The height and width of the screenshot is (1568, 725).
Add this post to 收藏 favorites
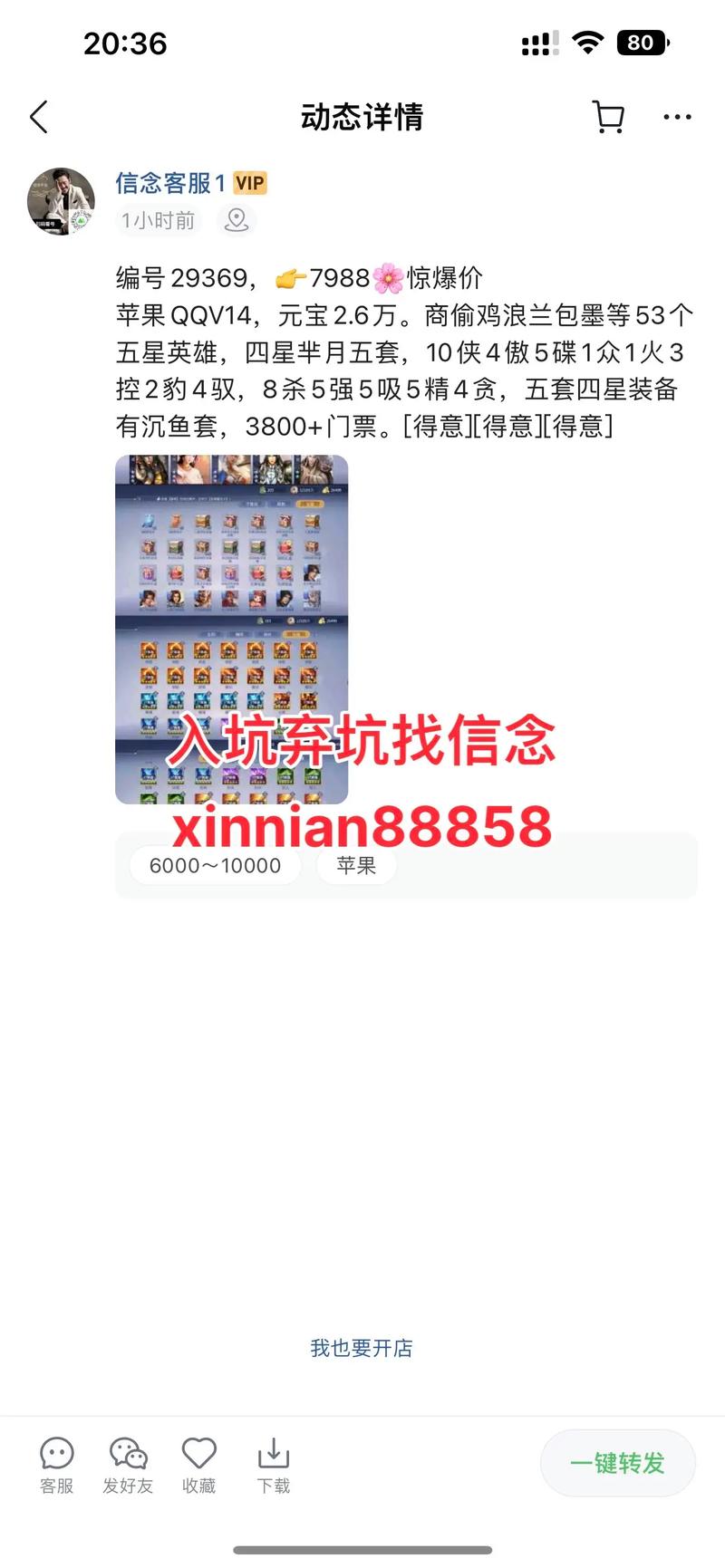[x=199, y=1465]
